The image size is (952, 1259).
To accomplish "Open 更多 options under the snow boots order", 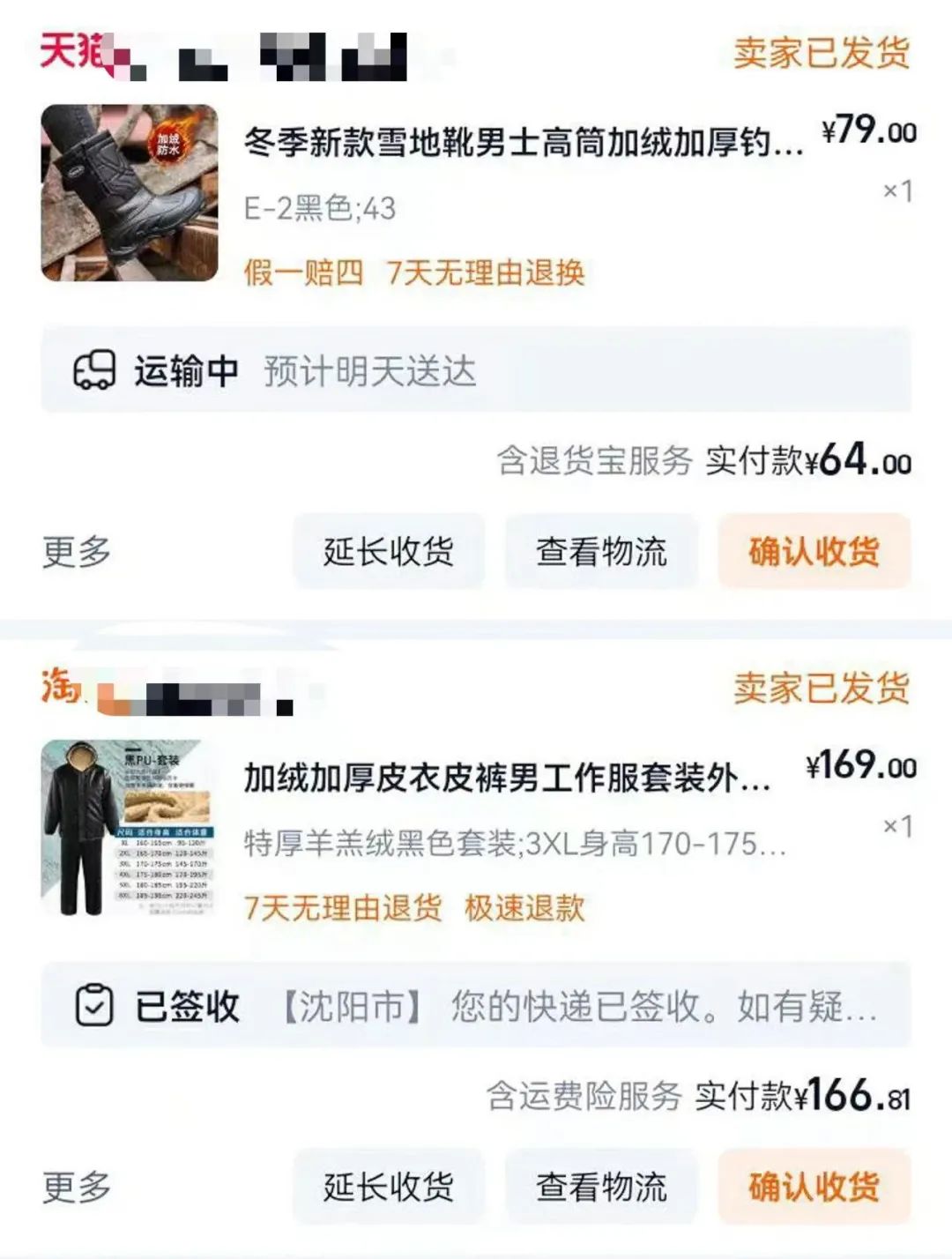I will (77, 553).
